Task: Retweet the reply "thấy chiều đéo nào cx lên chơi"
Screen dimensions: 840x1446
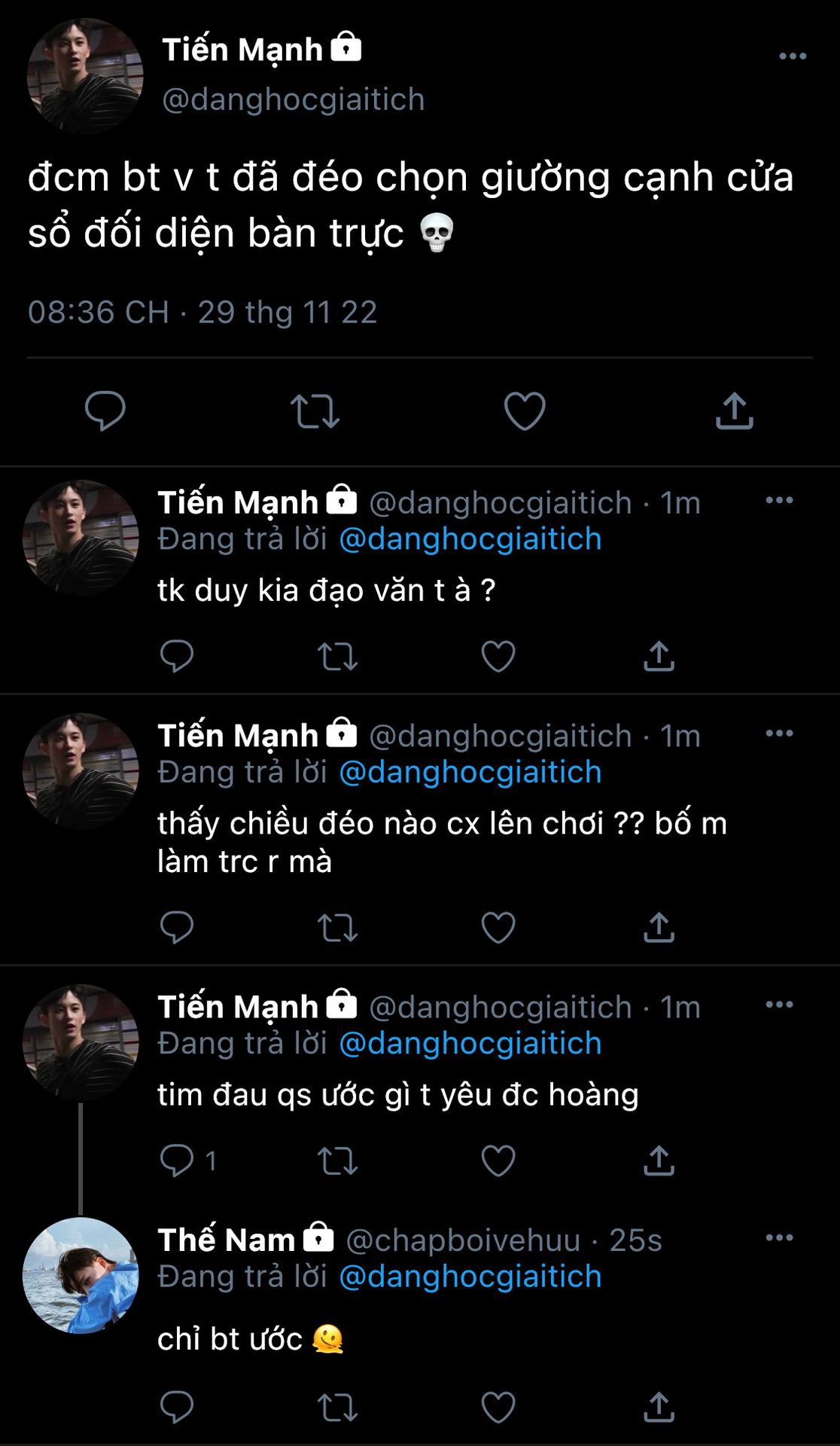Action: 337,927
